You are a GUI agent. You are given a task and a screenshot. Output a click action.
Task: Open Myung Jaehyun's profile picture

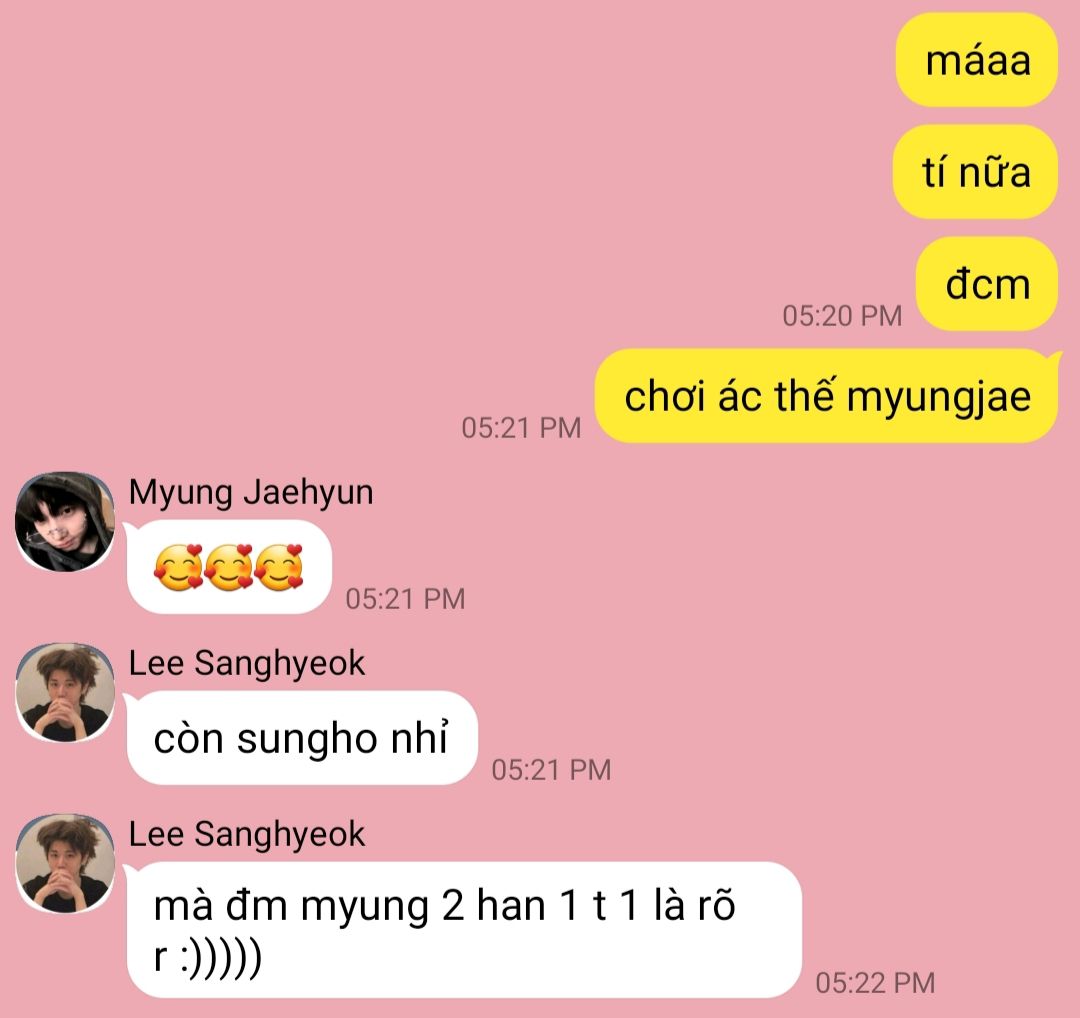(65, 522)
